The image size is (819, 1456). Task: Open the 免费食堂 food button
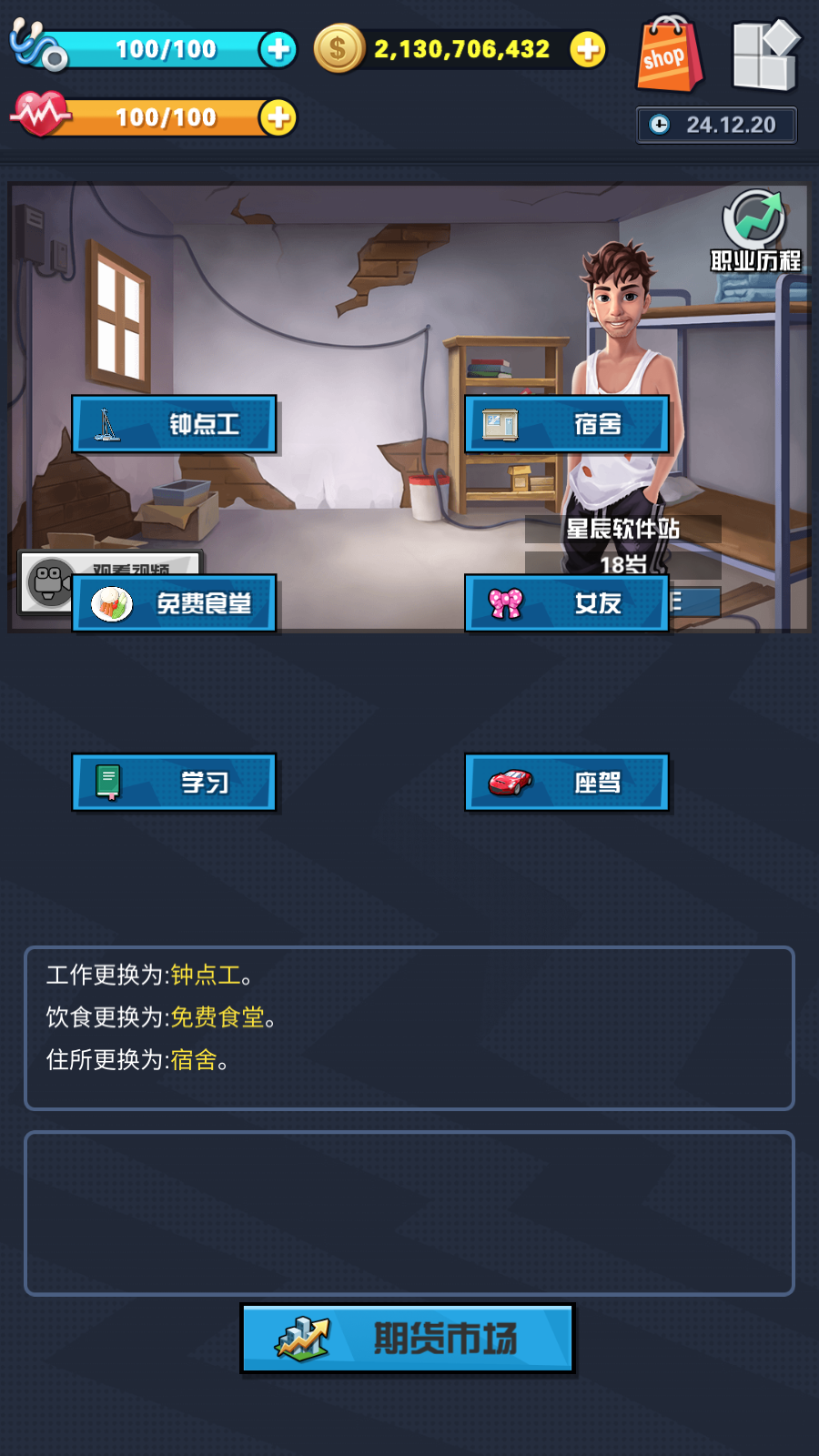click(174, 603)
